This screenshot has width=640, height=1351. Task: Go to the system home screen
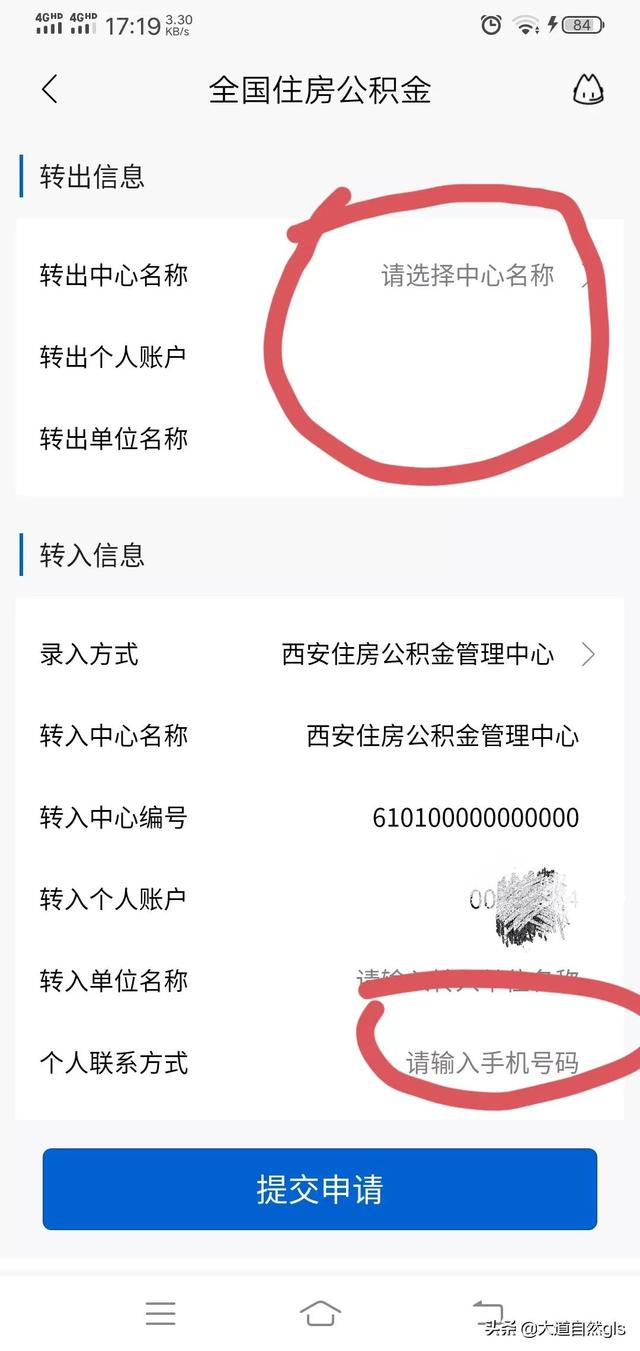point(320,1313)
